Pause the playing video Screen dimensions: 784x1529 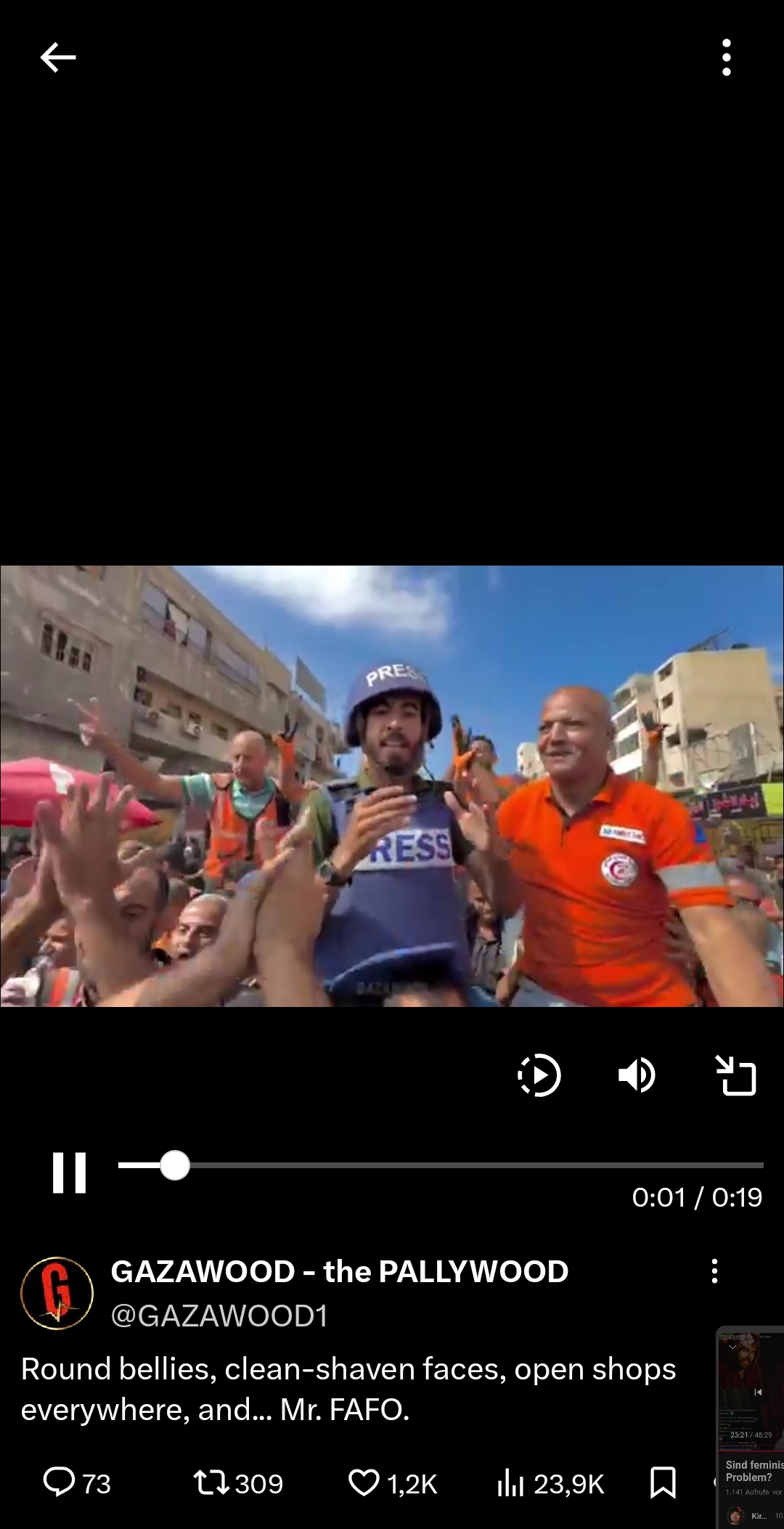point(70,1172)
